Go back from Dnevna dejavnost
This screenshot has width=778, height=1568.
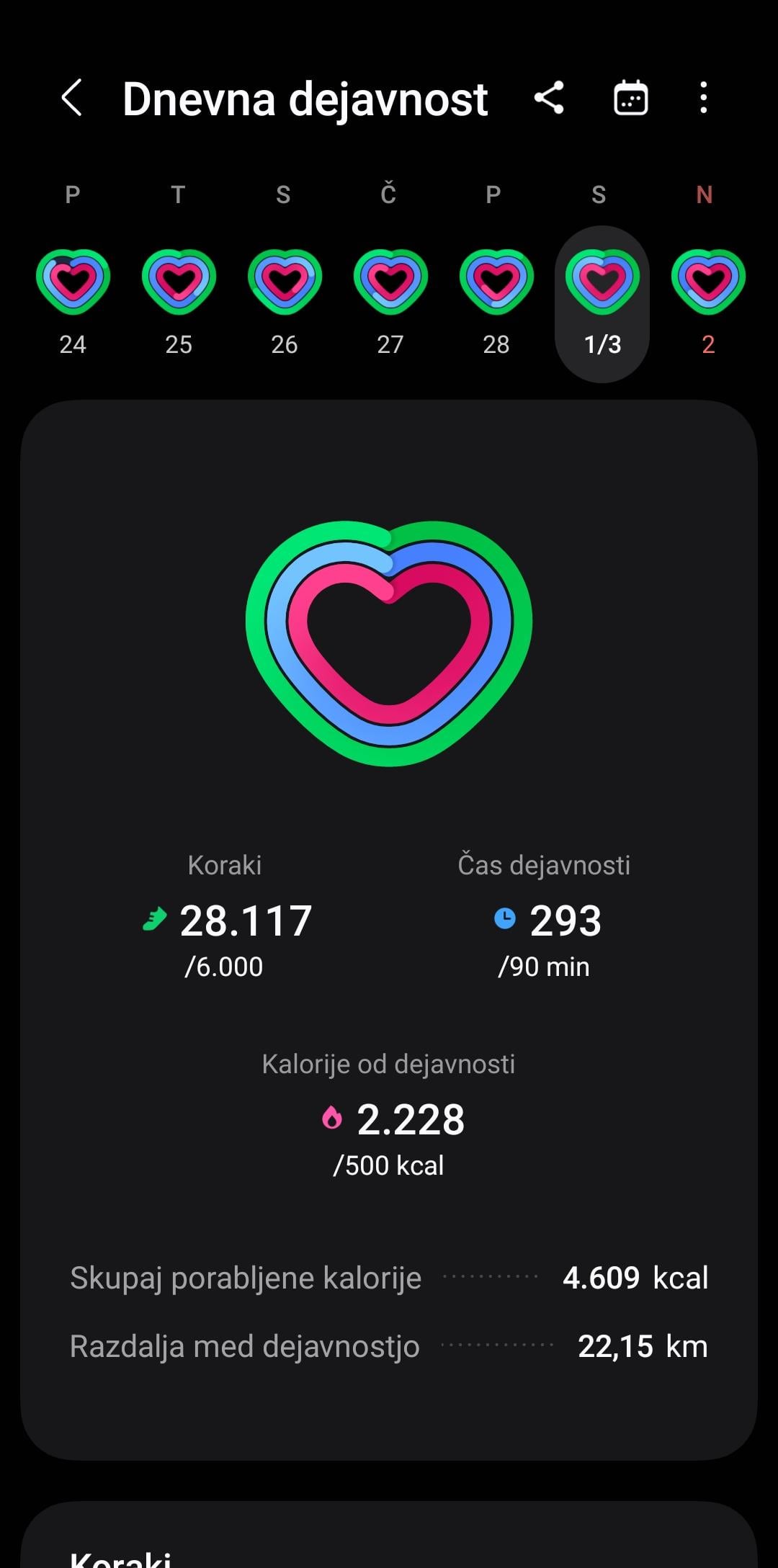(71, 98)
